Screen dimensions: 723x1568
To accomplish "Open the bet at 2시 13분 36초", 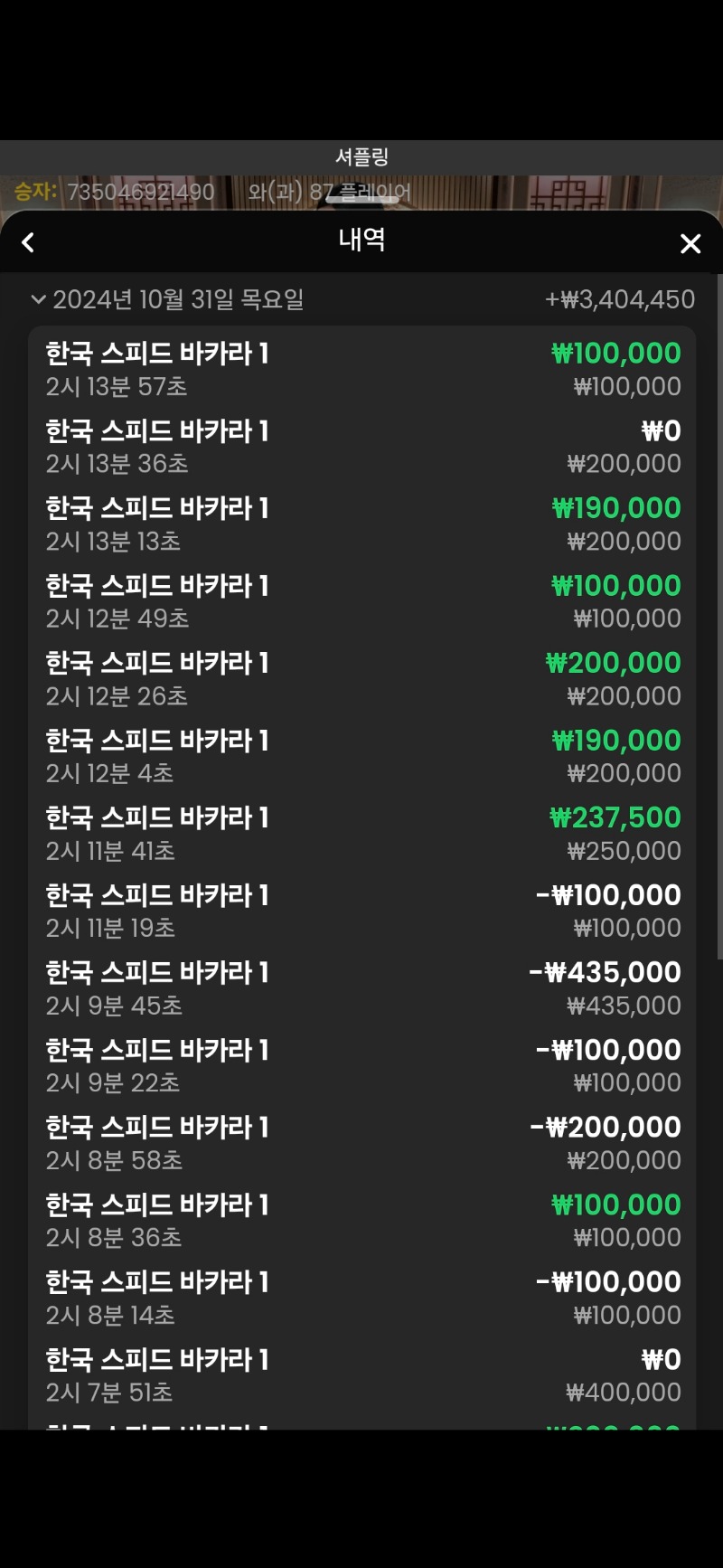I will pyautogui.click(x=361, y=447).
